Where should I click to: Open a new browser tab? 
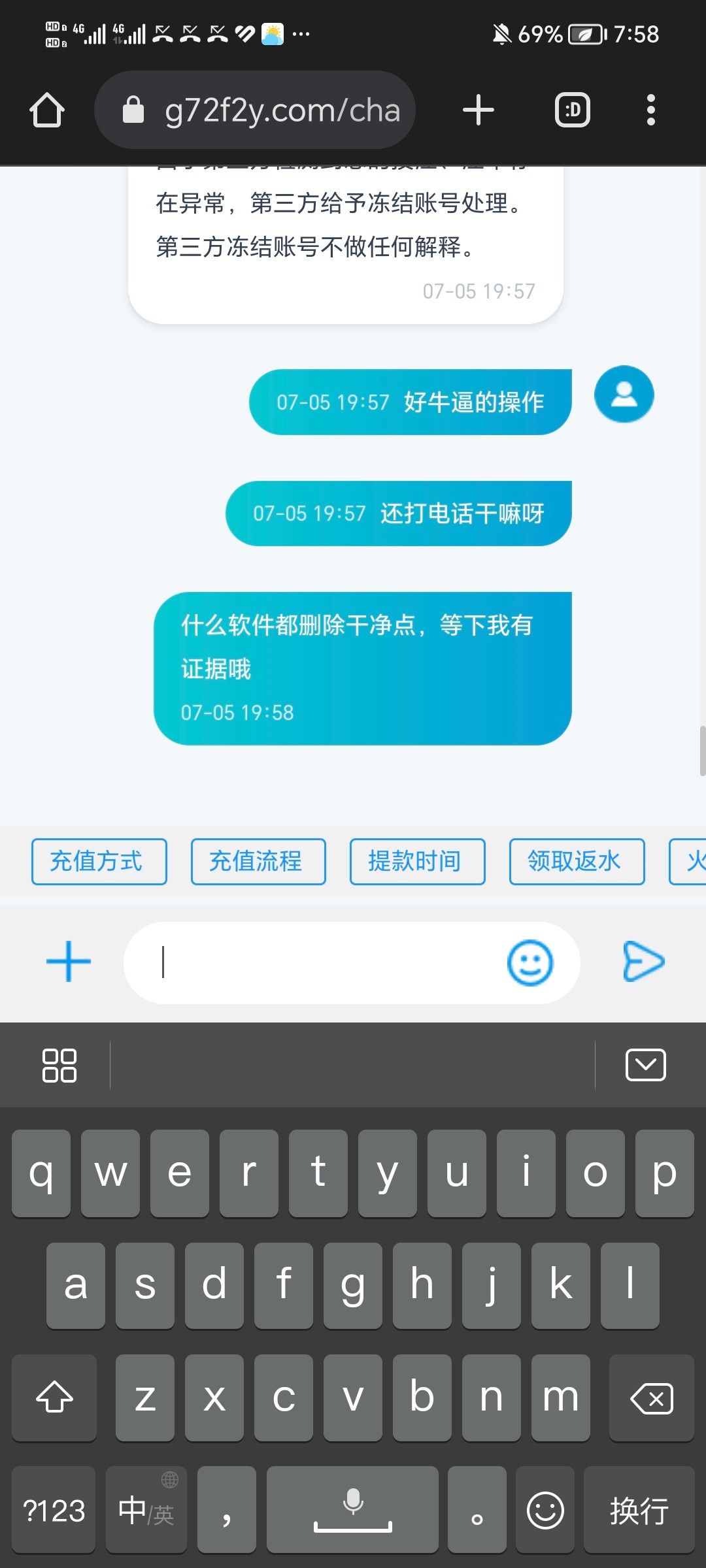tap(478, 110)
